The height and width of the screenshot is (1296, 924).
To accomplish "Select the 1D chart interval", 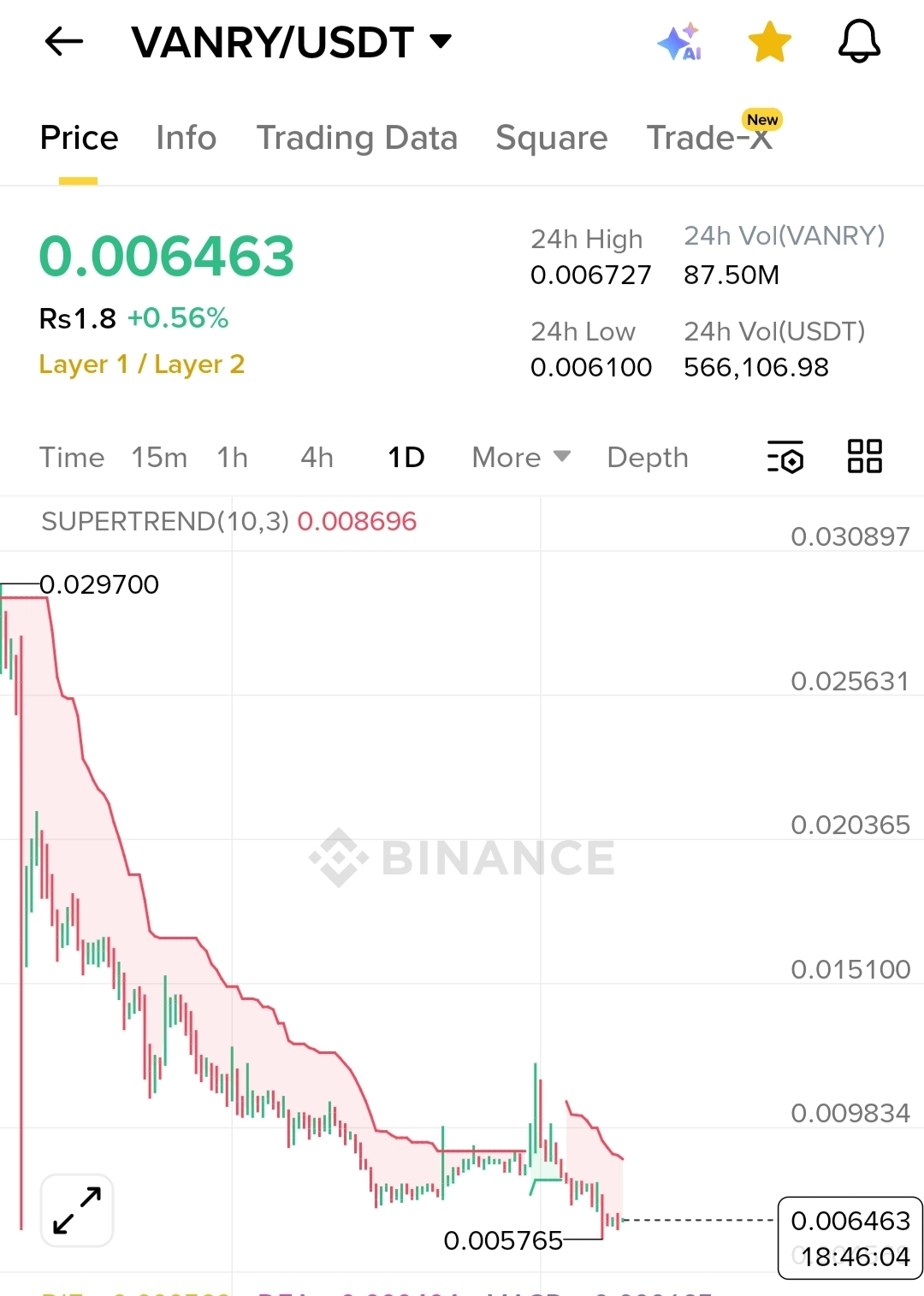I will (x=406, y=458).
